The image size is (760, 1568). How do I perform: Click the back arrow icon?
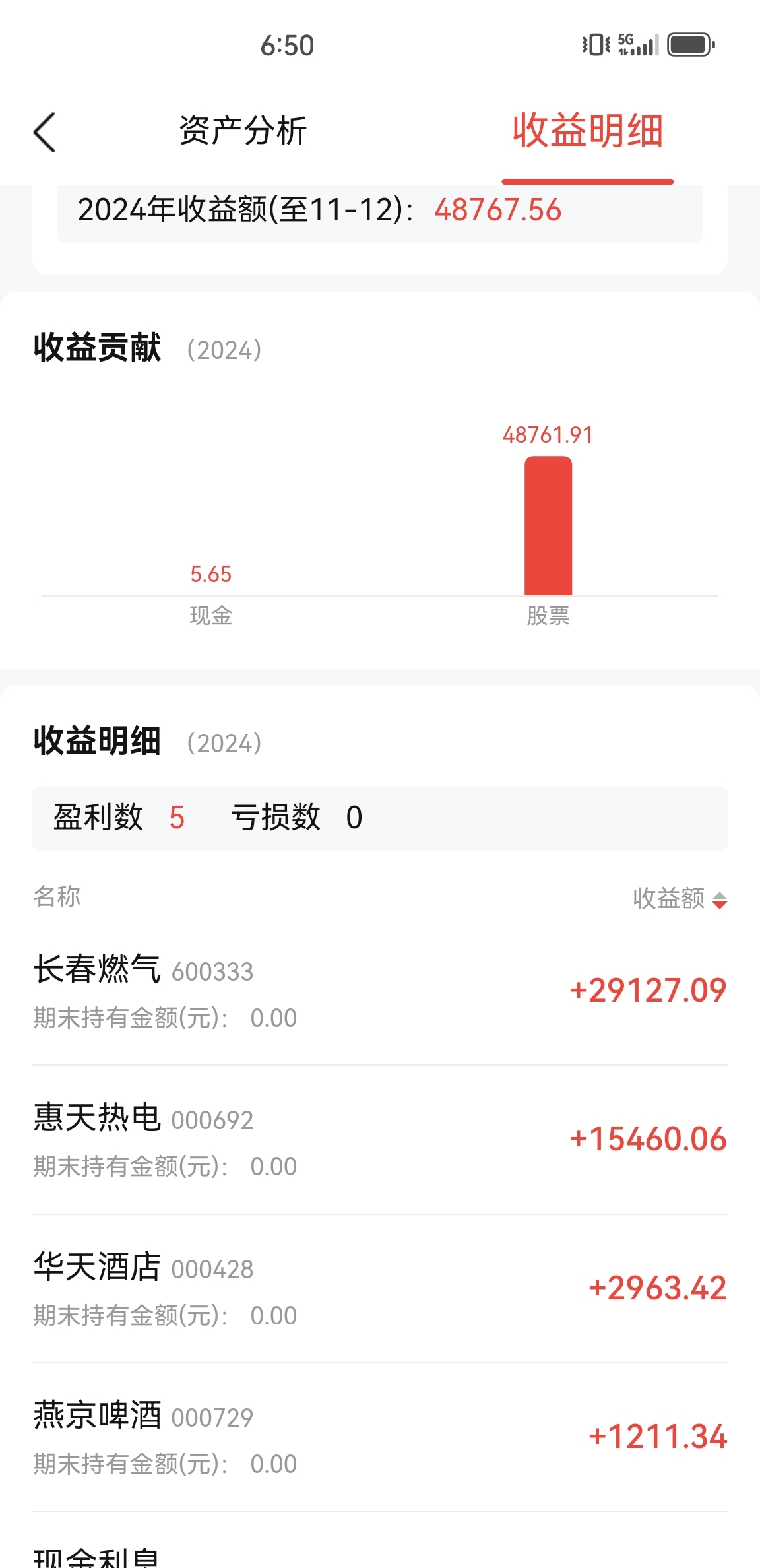(44, 132)
